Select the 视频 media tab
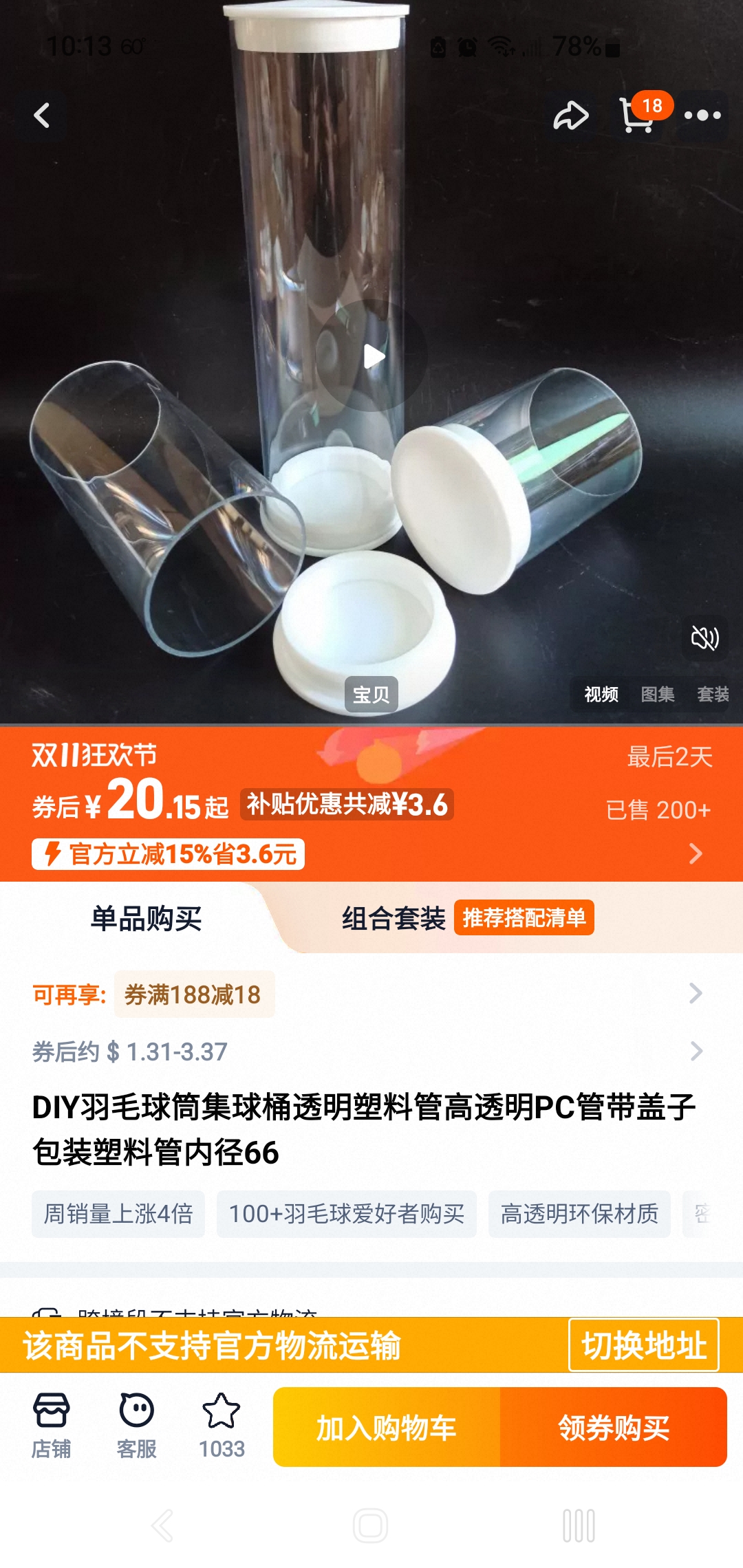Screen dimensions: 743x1568 [x=601, y=695]
